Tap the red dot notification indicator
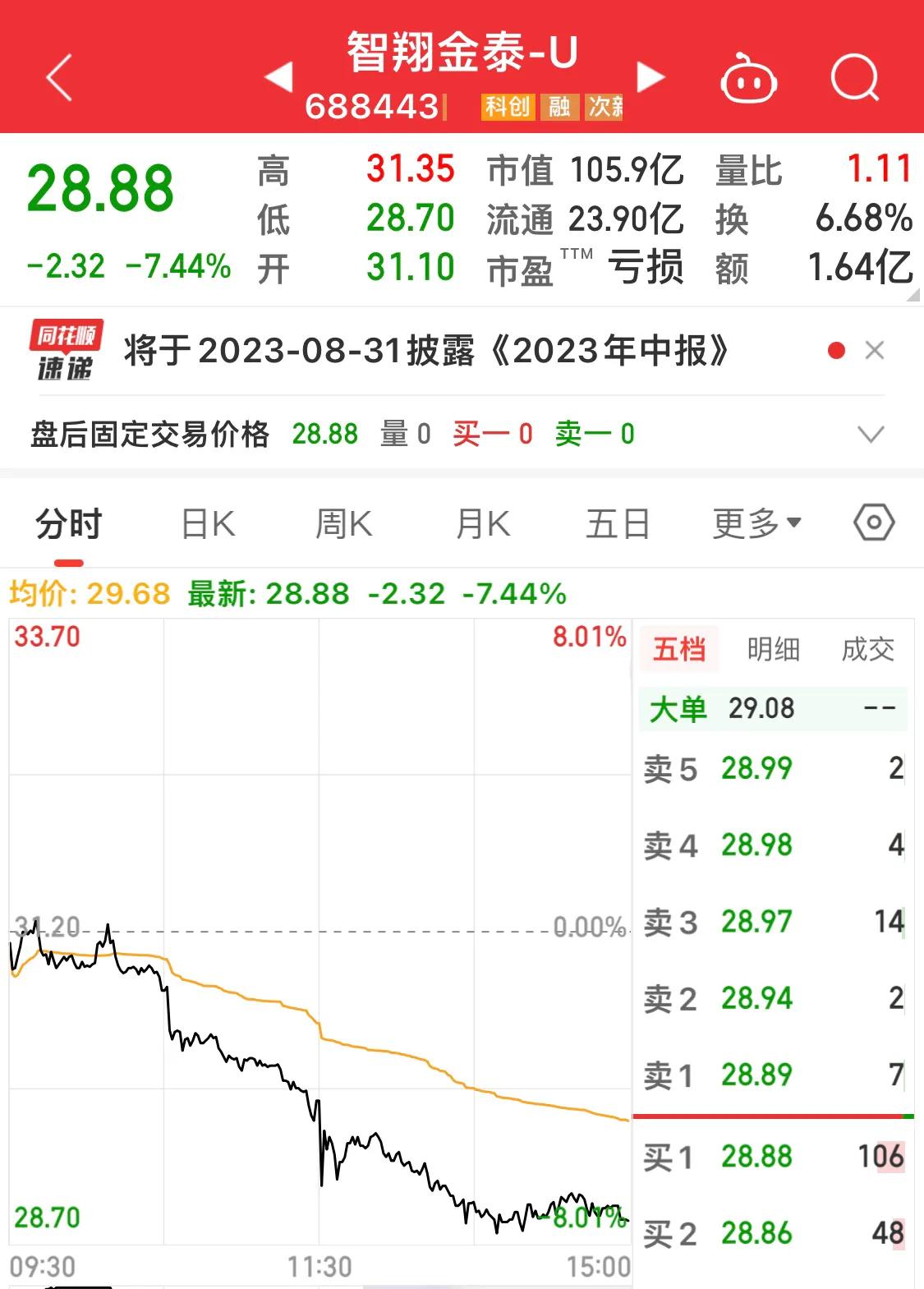 pos(835,348)
